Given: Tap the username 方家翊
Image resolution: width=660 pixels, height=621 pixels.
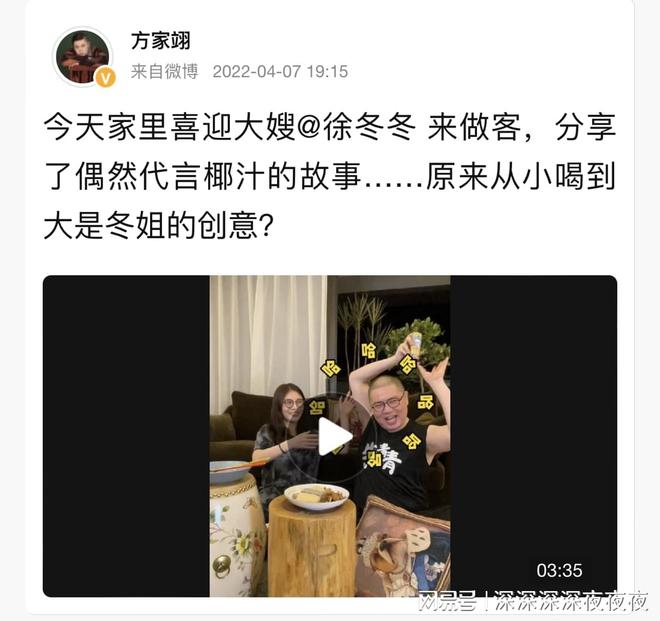Looking at the screenshot, I should pyautogui.click(x=160, y=41).
